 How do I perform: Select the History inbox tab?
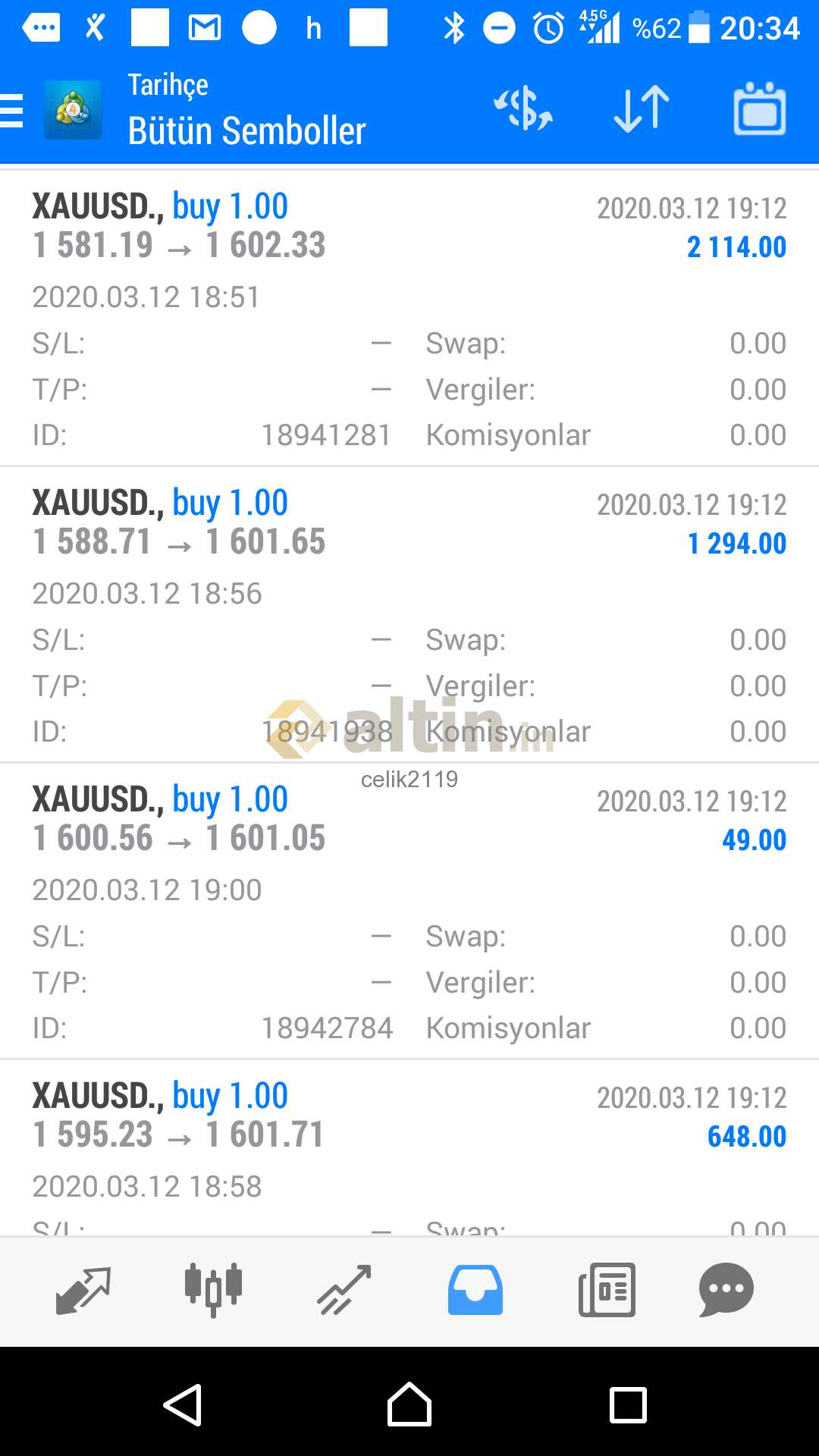coord(475,1290)
